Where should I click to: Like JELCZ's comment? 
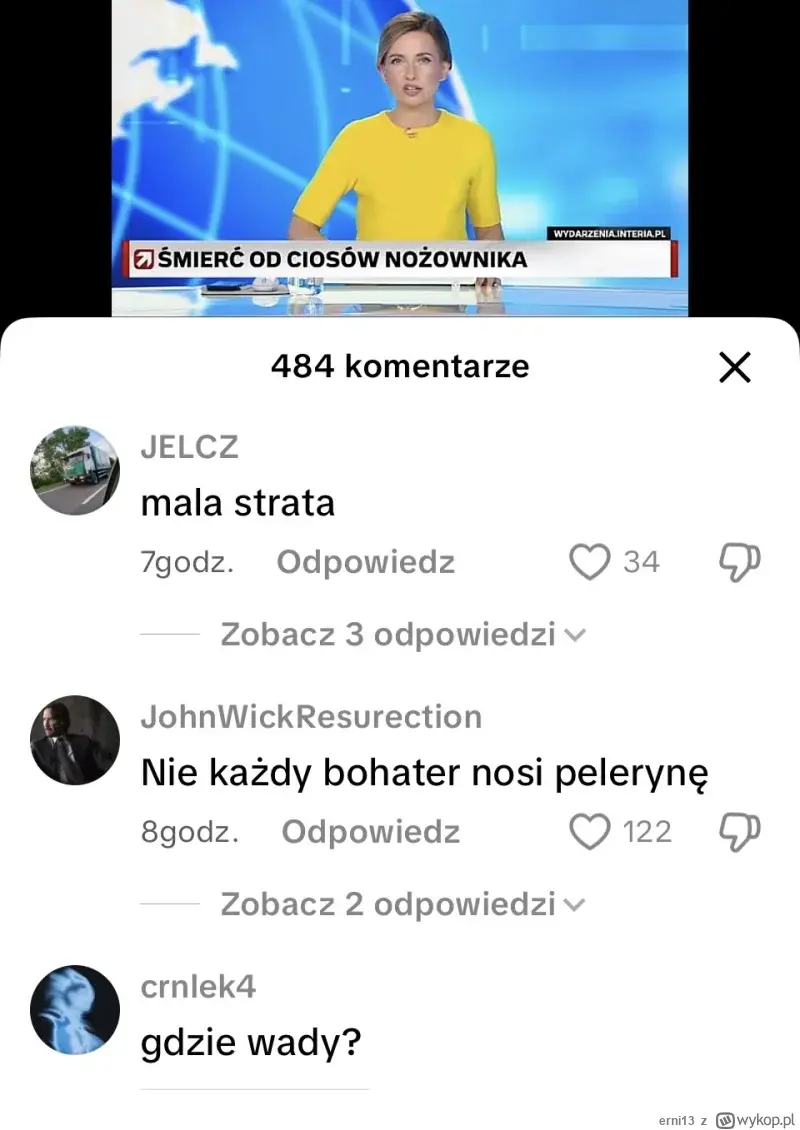590,563
